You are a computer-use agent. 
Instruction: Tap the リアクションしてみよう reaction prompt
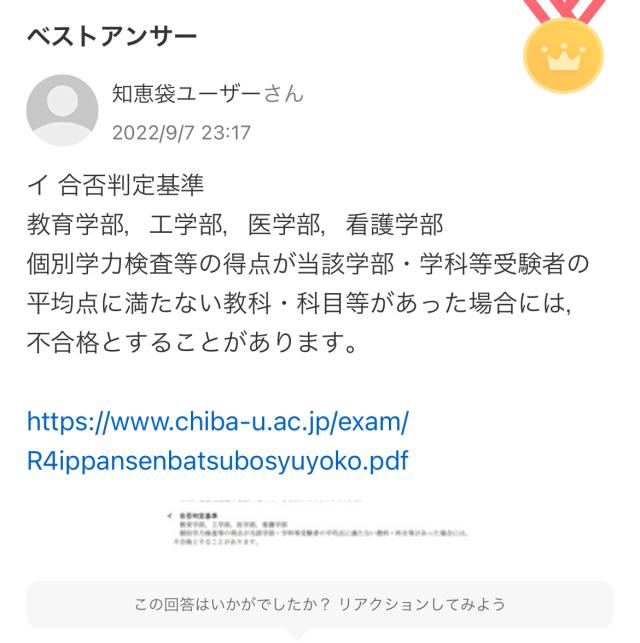click(320, 604)
